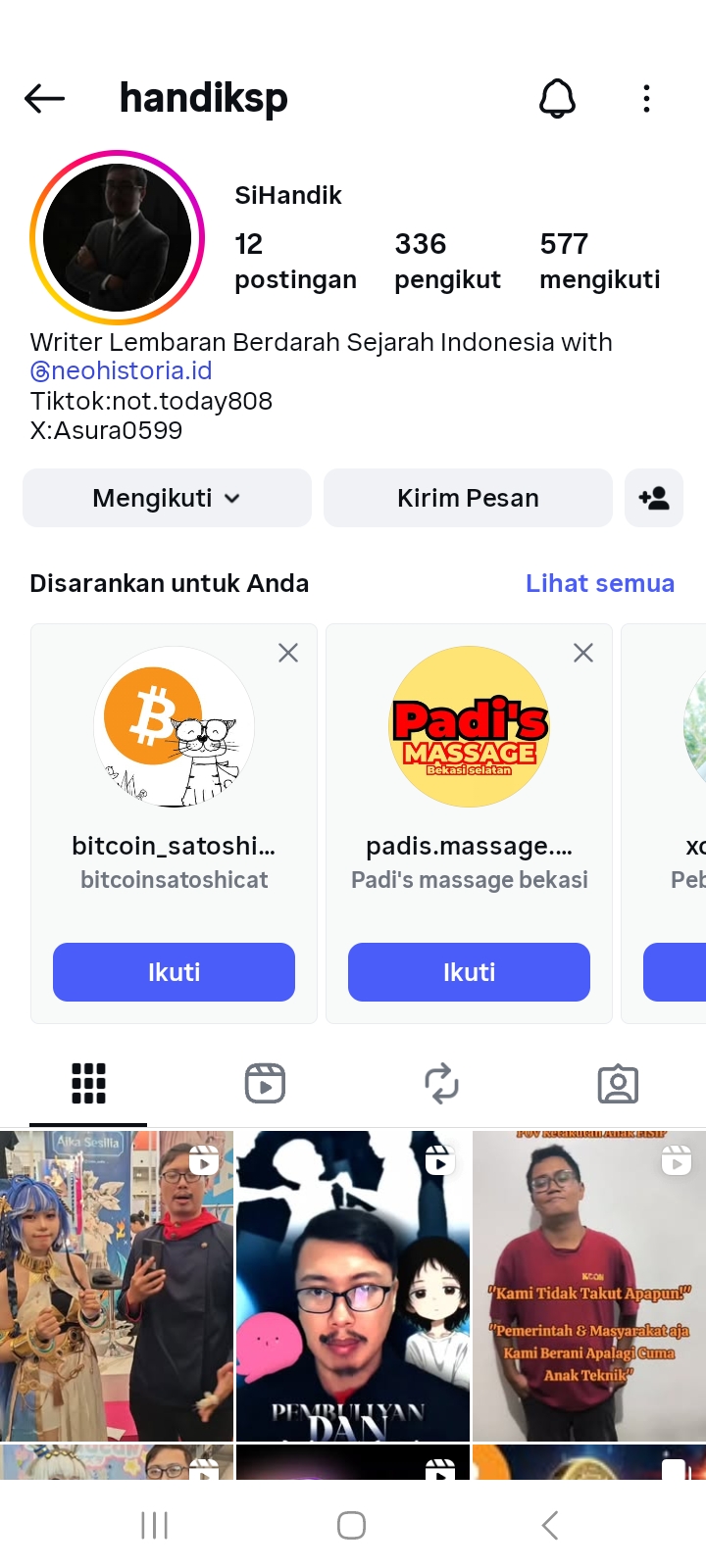Switch to the Reels tab

[265, 1084]
